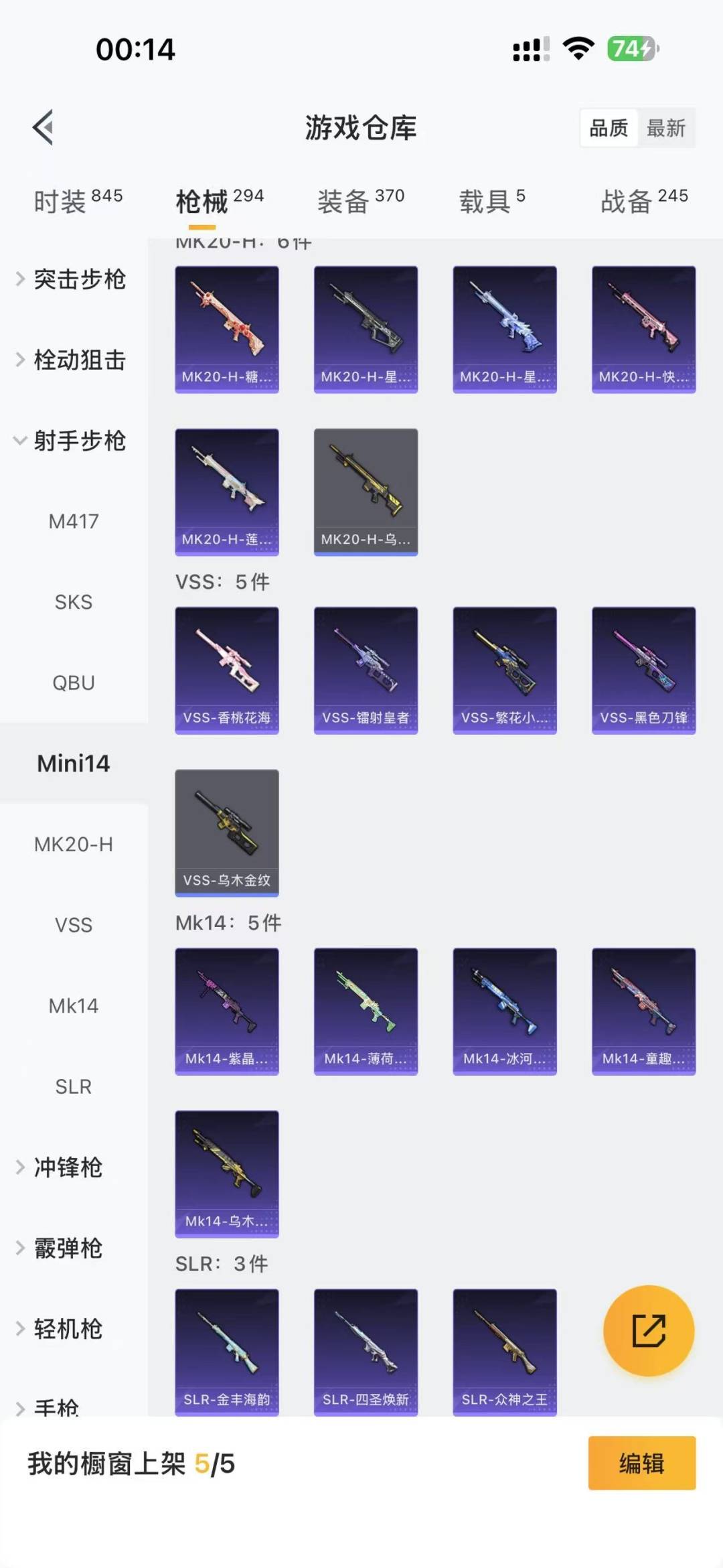
Task: Open the VSS-乌木金纹 skin
Action: pyautogui.click(x=227, y=833)
